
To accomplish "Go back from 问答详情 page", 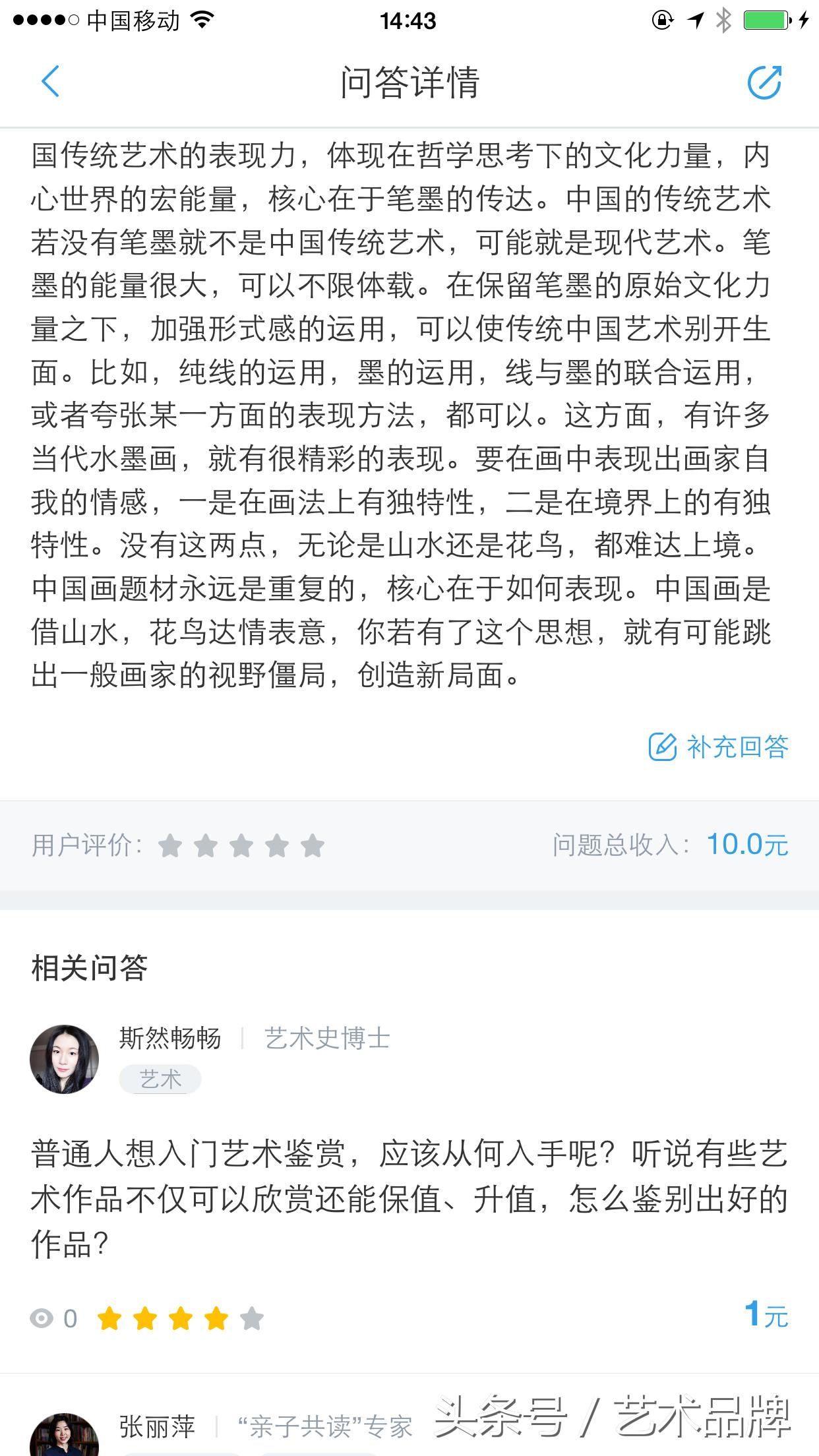I will [x=50, y=82].
